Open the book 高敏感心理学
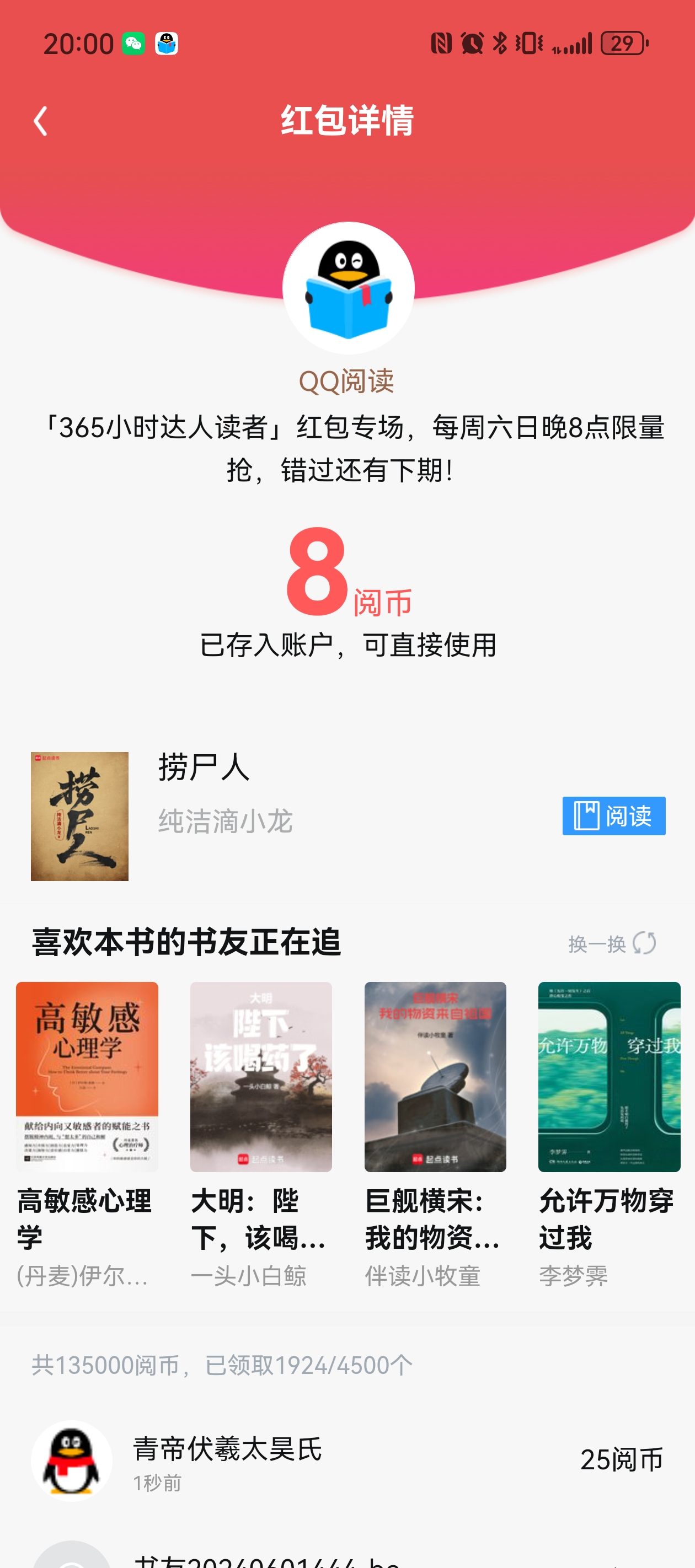695x1568 pixels. [87, 1076]
